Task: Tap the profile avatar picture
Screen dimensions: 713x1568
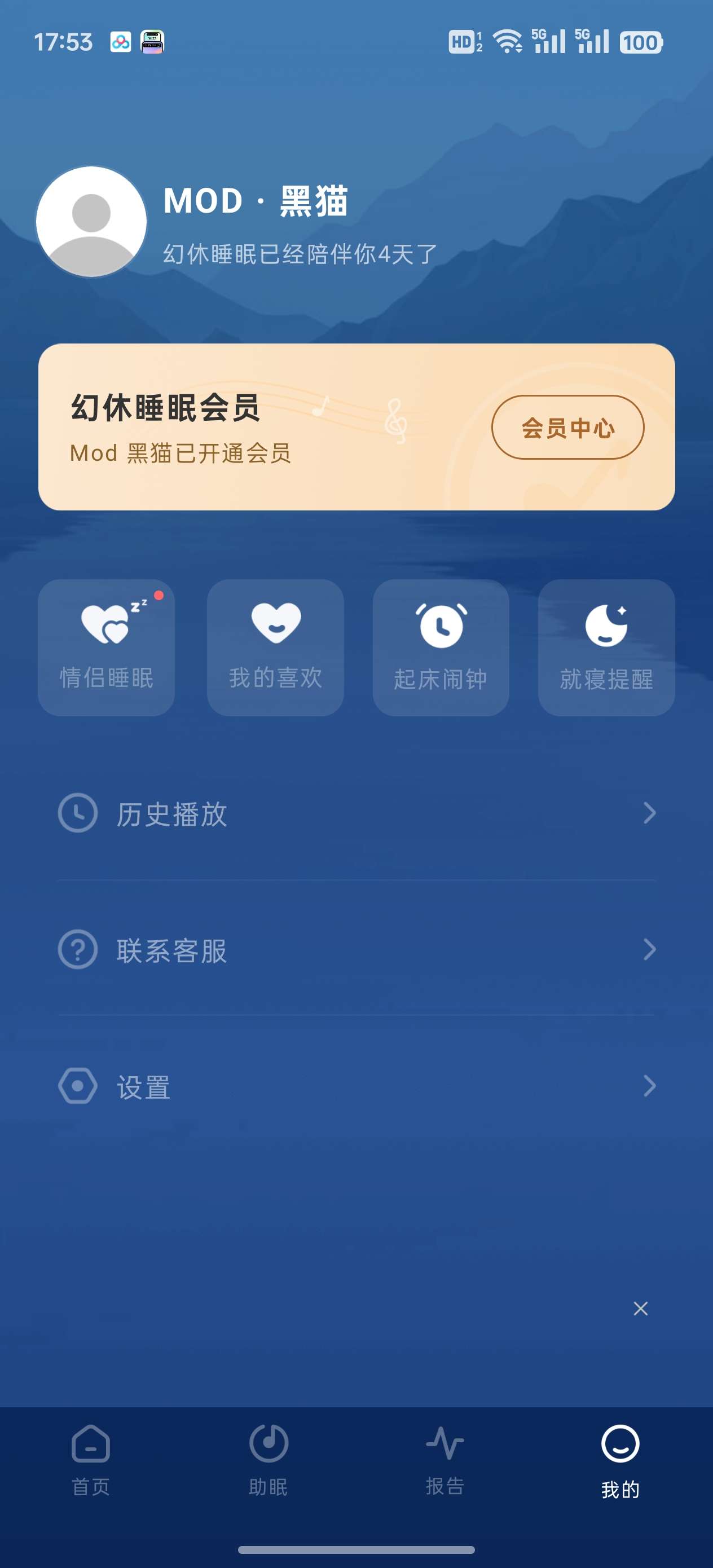Action: (91, 222)
